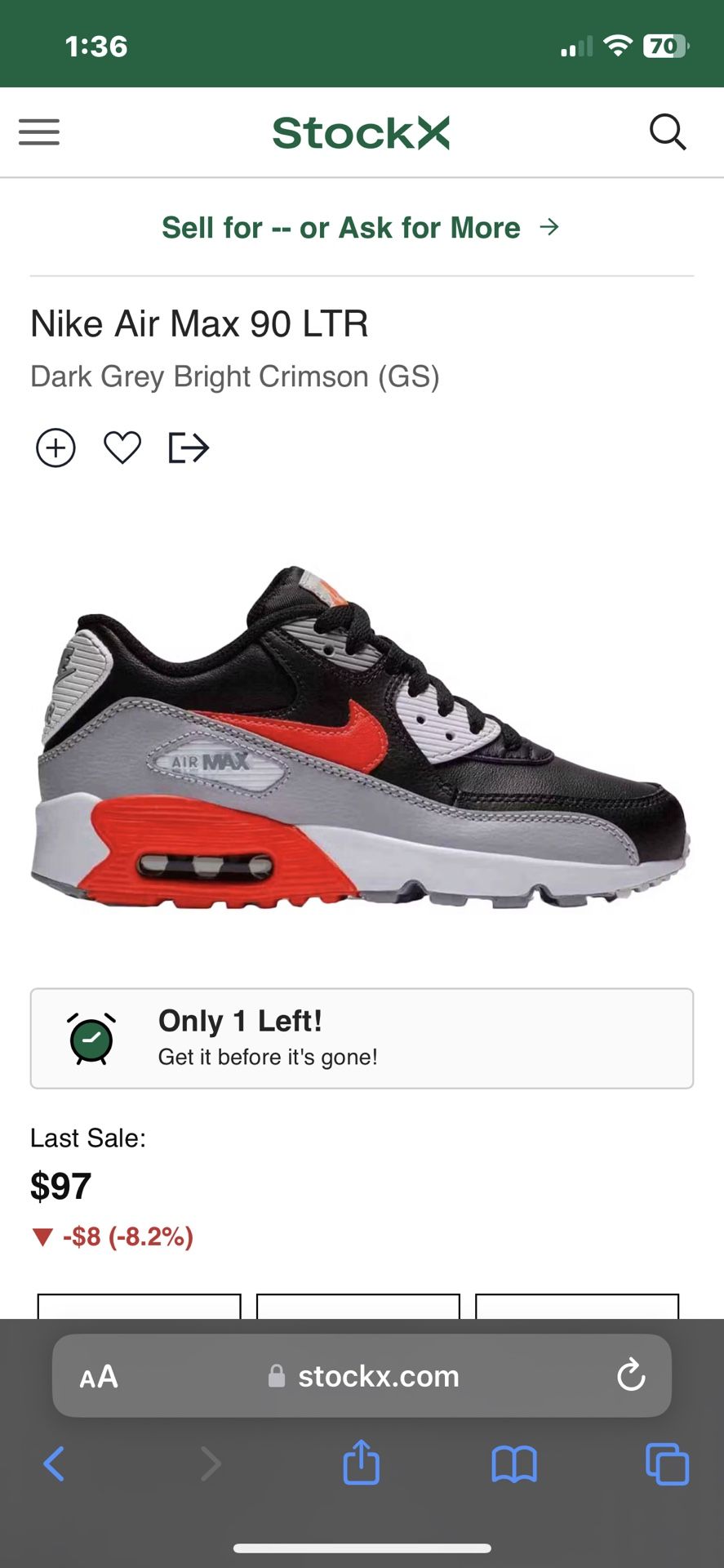Go to the StockX home logo
The width and height of the screenshot is (724, 1568).
coord(362,132)
